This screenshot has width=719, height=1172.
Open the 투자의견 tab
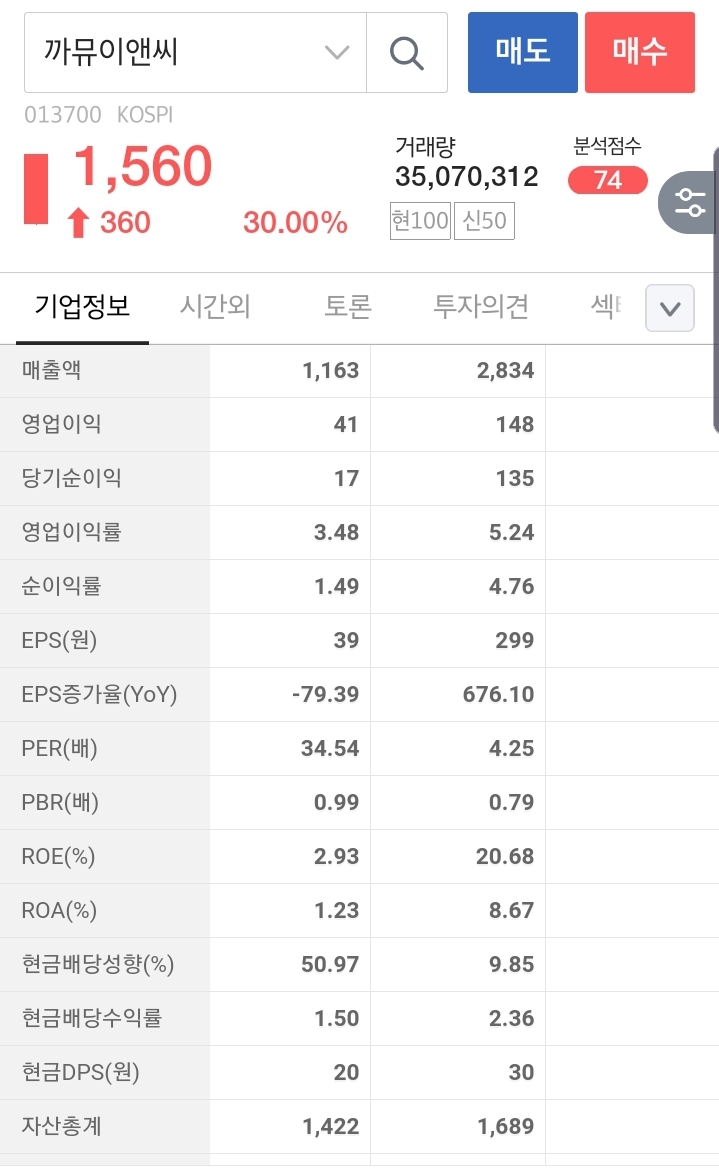(x=481, y=306)
